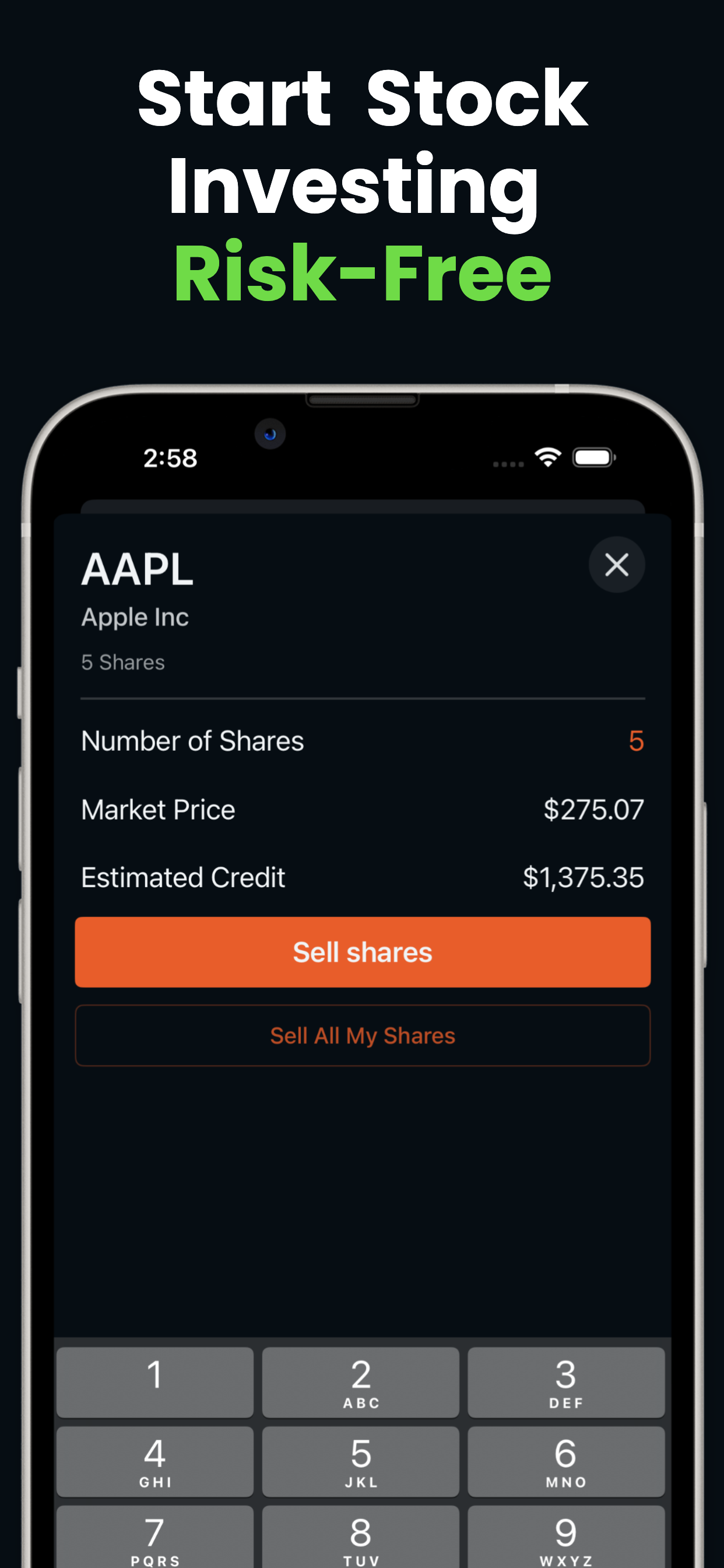Tap the Market Price $275.07 row
Image resolution: width=724 pixels, height=1568 pixels.
point(362,809)
